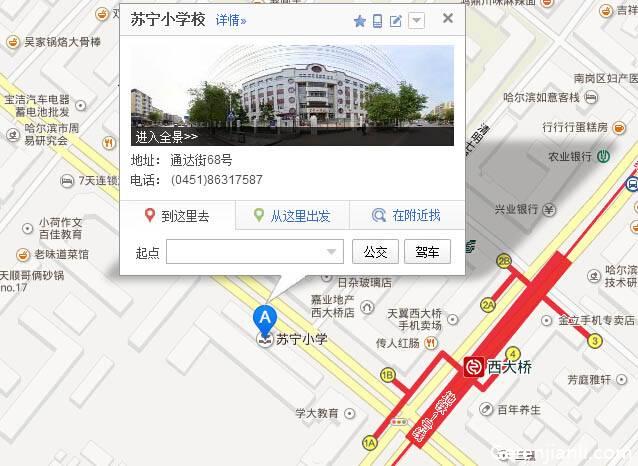
Task: Focus the 起点 starting point field
Action: [245, 252]
